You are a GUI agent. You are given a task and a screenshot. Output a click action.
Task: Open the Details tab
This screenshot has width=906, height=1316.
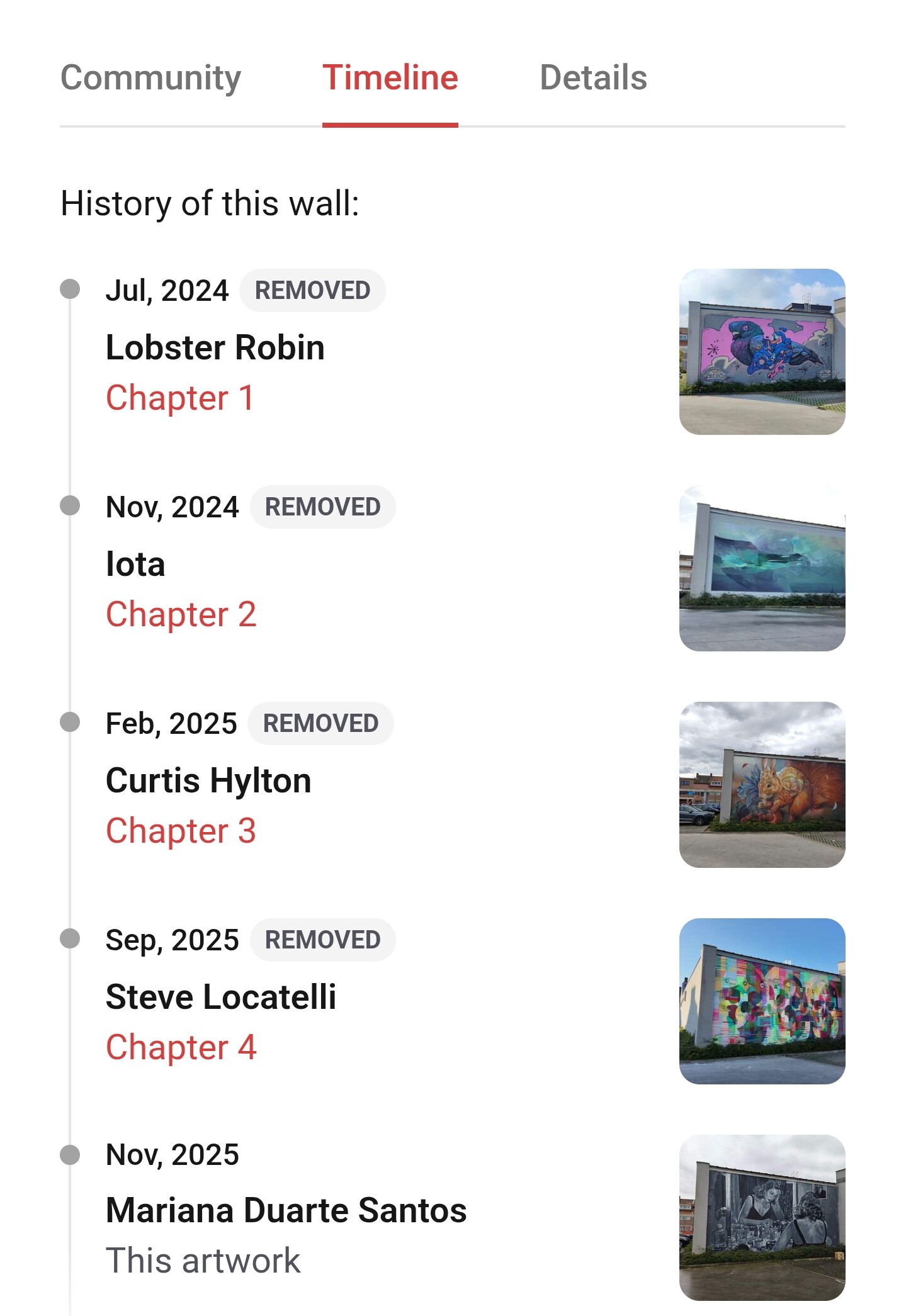(x=593, y=78)
